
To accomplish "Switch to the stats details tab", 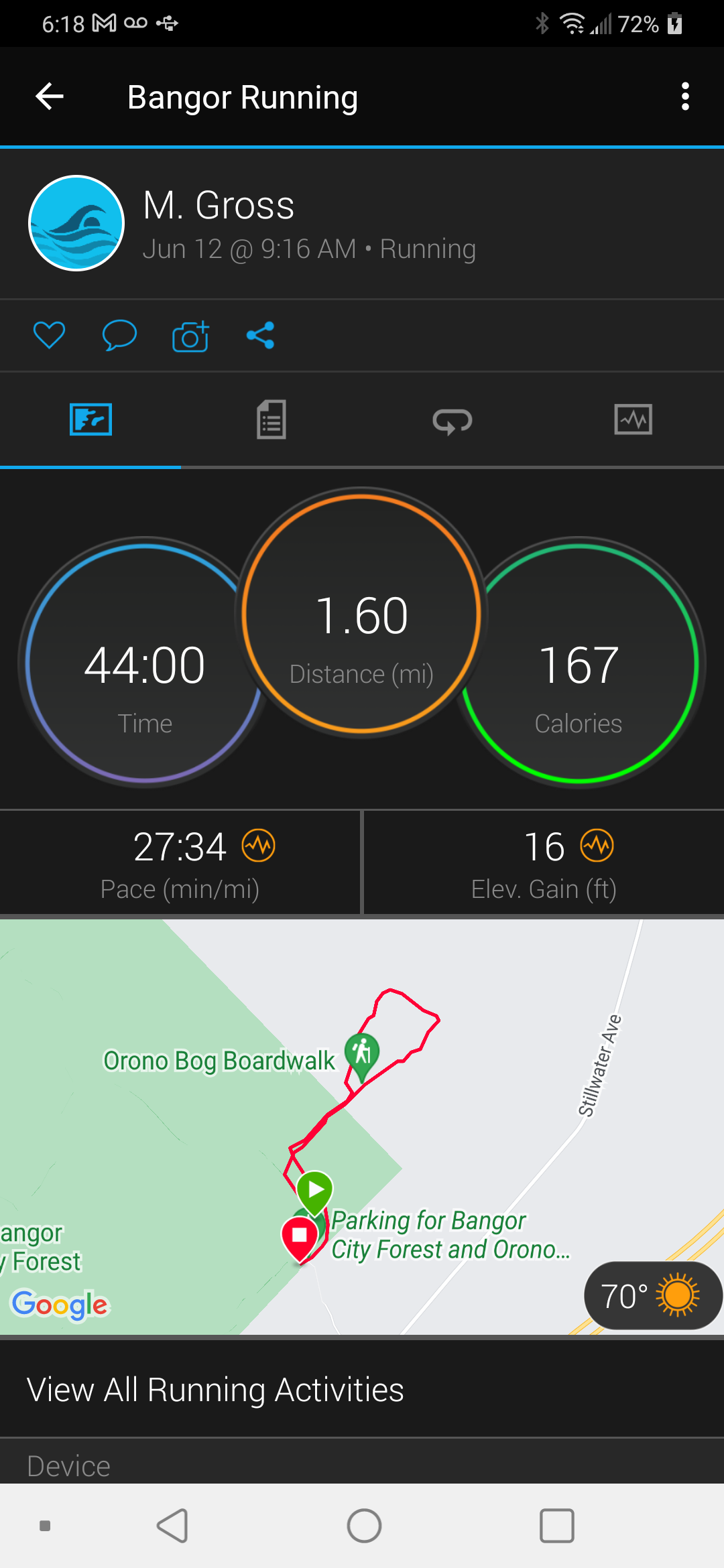I will pyautogui.click(x=271, y=420).
